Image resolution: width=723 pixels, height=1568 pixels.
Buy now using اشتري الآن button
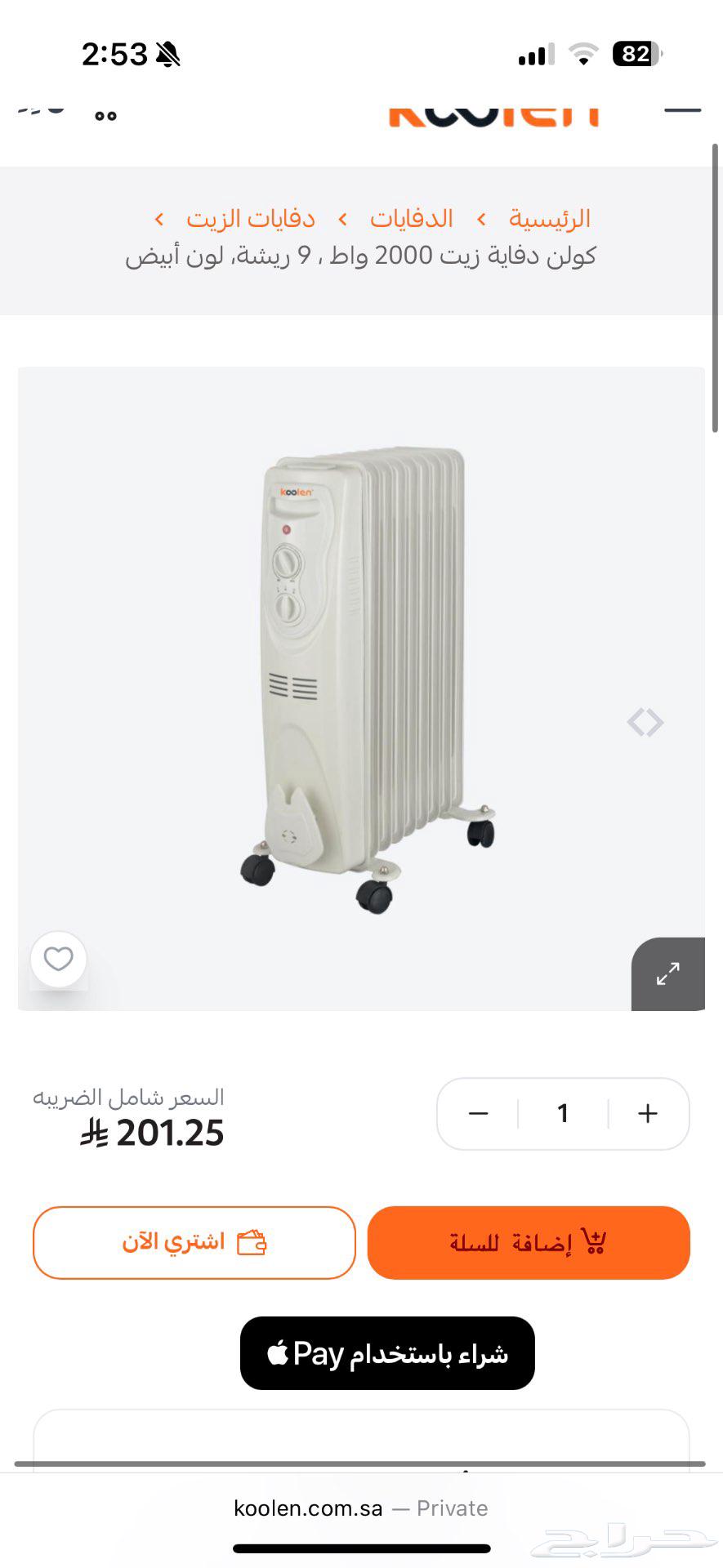pos(194,1242)
